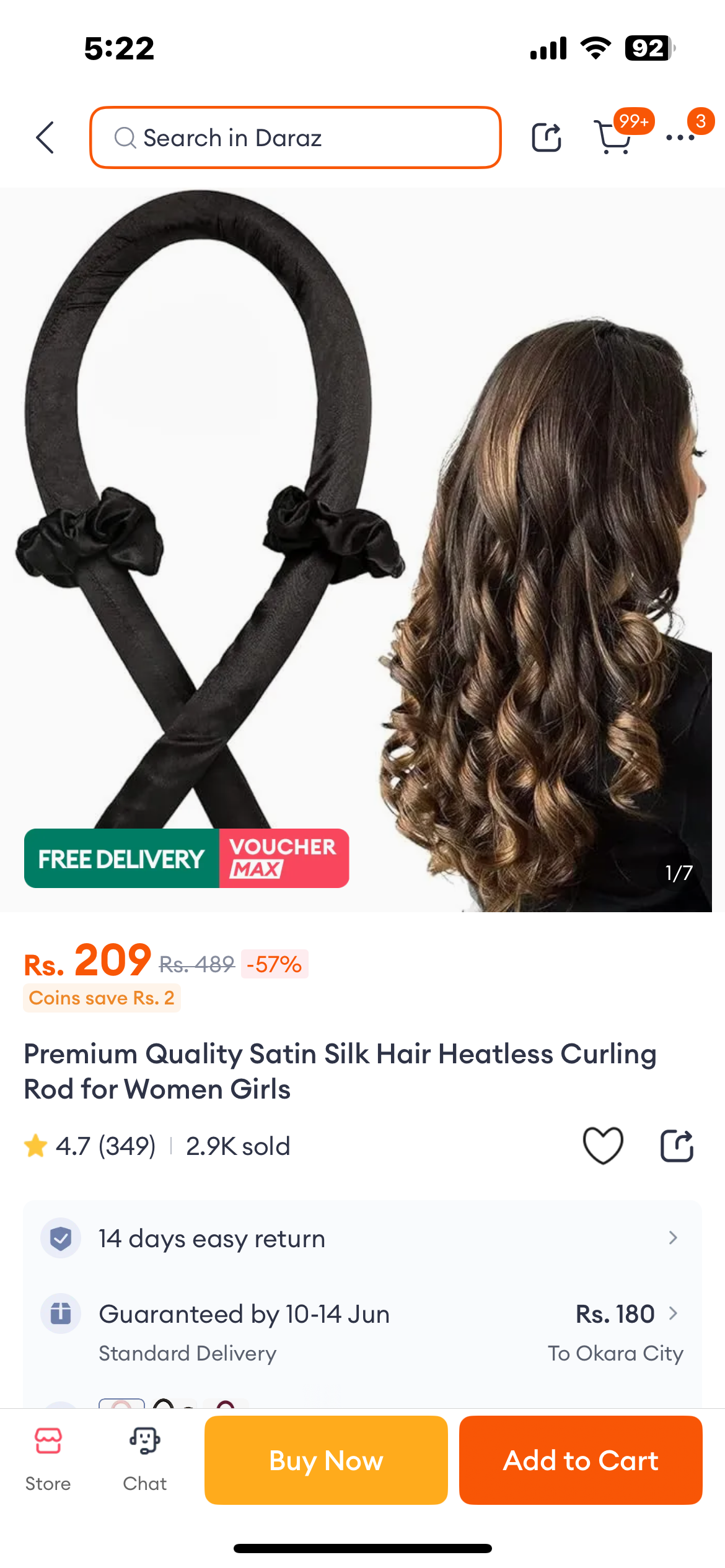The image size is (725, 1568).
Task: Tap the Search in Daraz field
Action: pyautogui.click(x=295, y=137)
